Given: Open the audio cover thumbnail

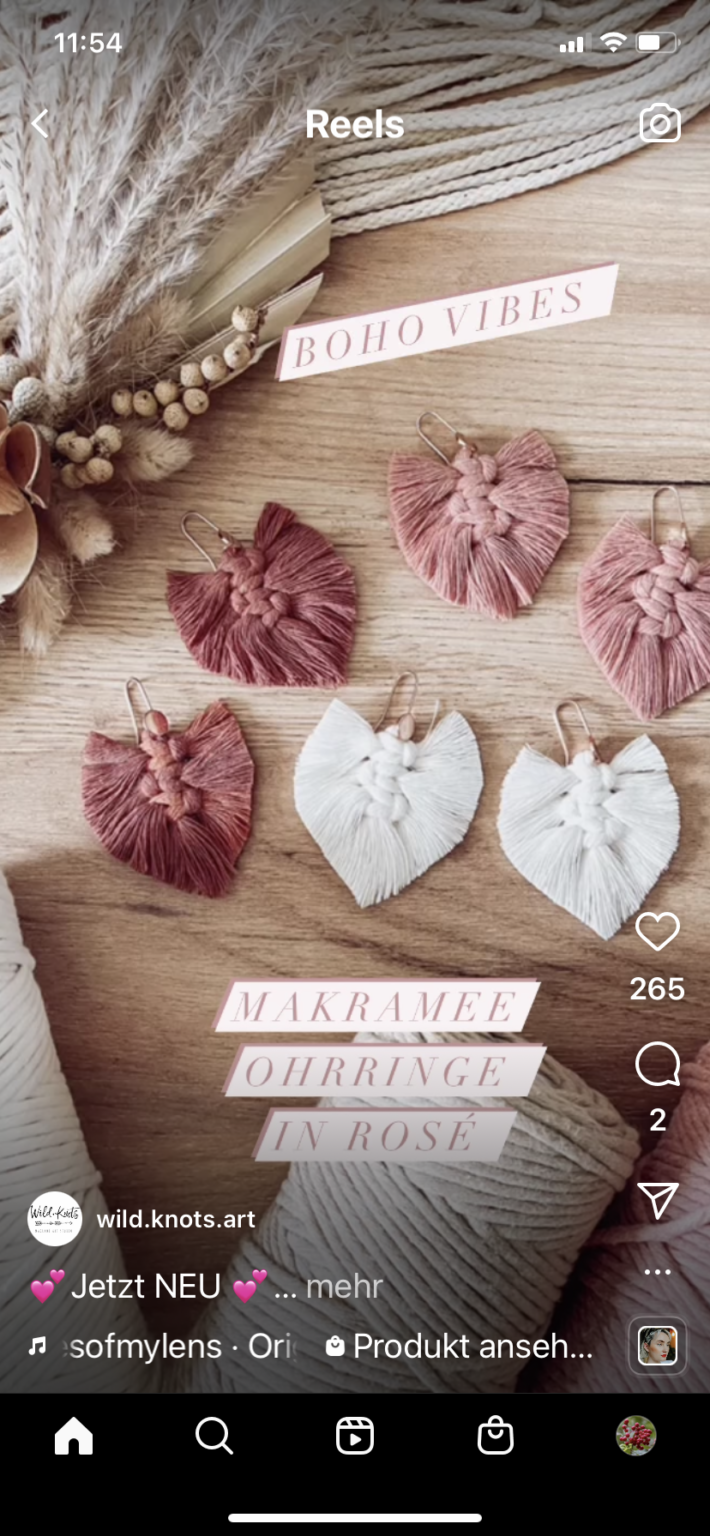Looking at the screenshot, I should pyautogui.click(x=657, y=1346).
